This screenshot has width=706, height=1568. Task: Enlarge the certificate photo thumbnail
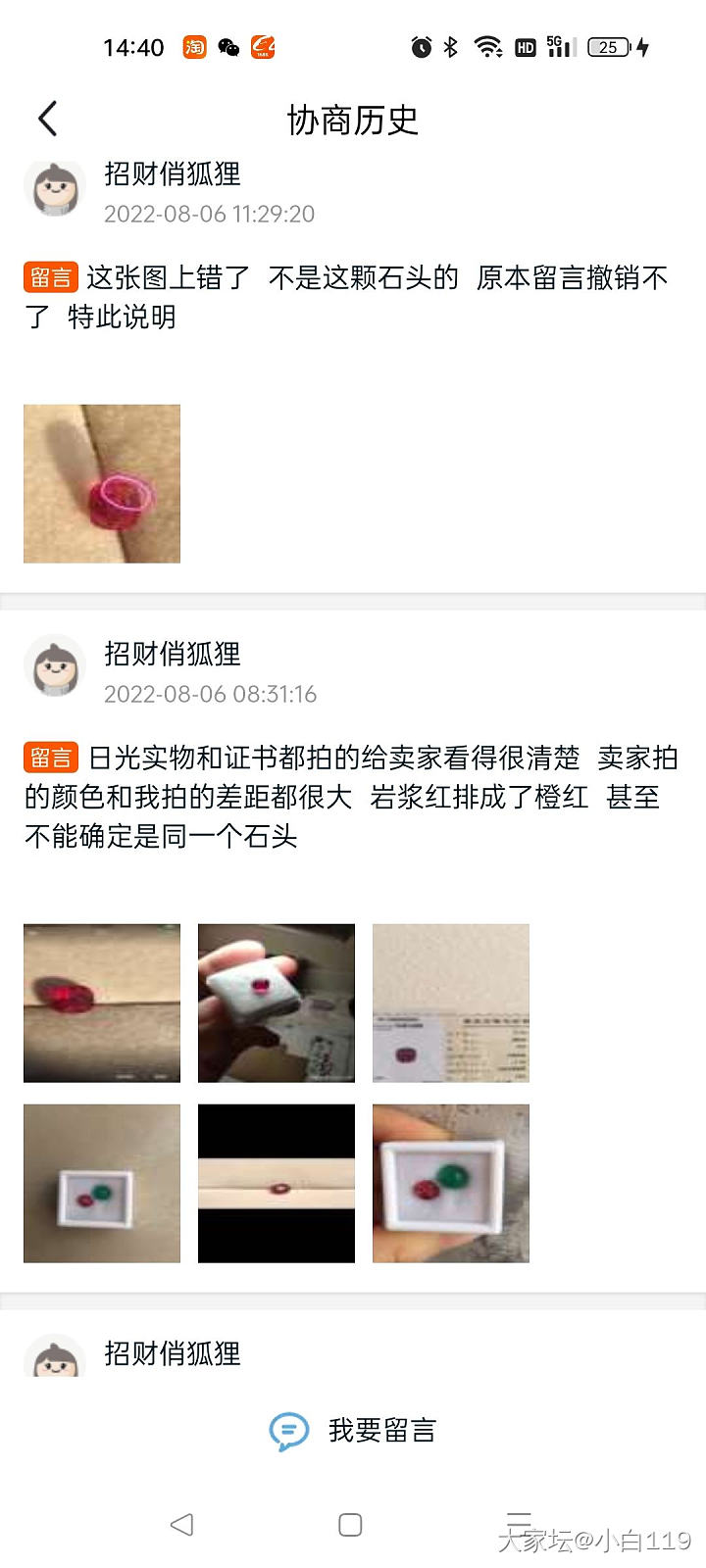[451, 1003]
